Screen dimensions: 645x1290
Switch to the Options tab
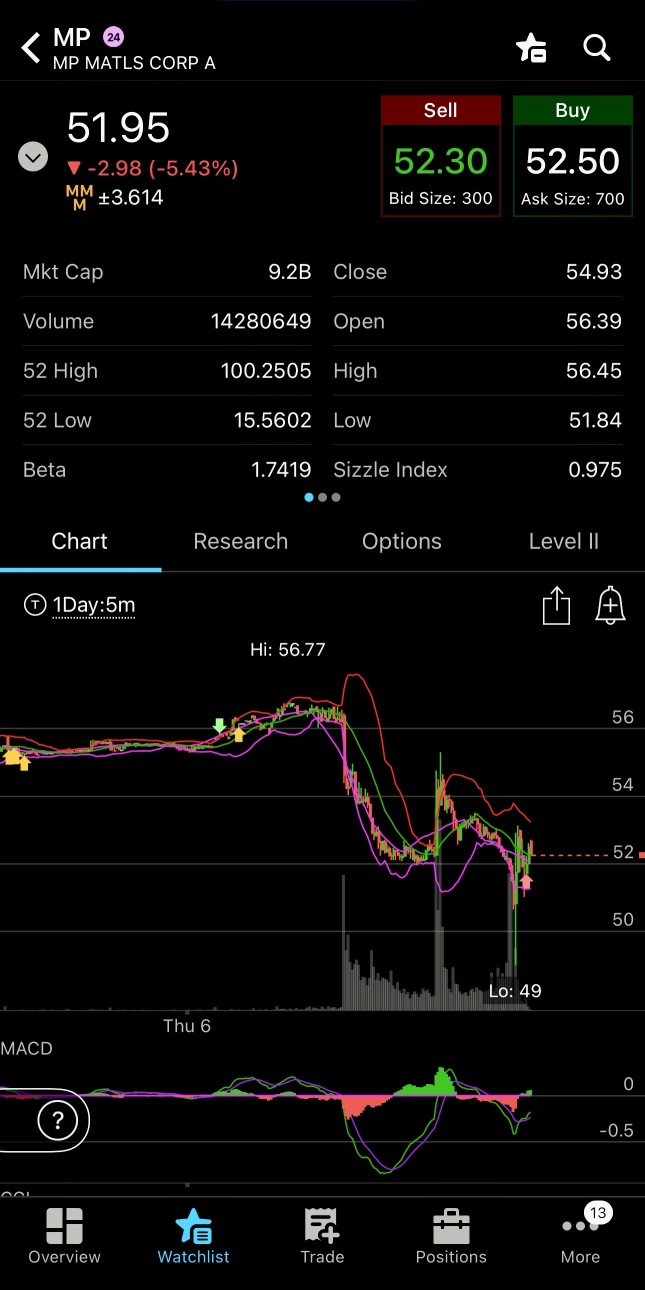[401, 541]
